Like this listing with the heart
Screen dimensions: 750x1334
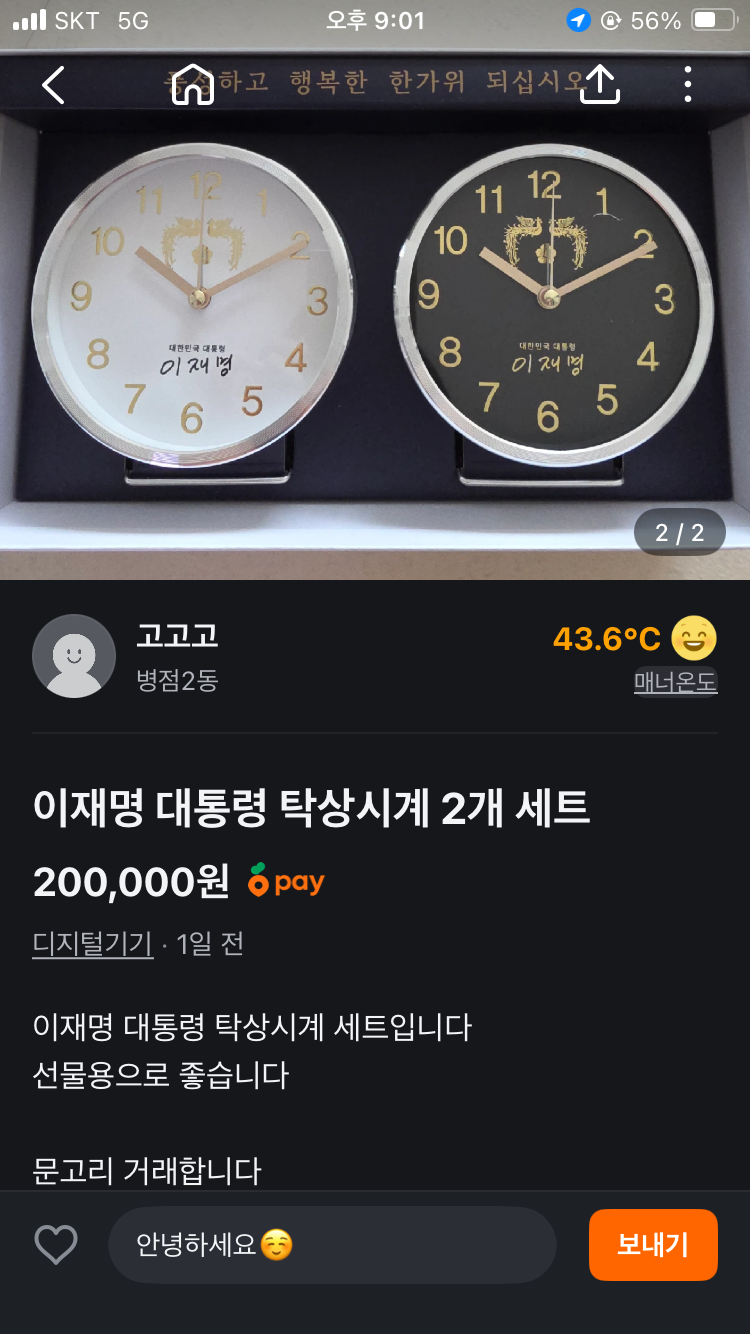[x=56, y=1245]
